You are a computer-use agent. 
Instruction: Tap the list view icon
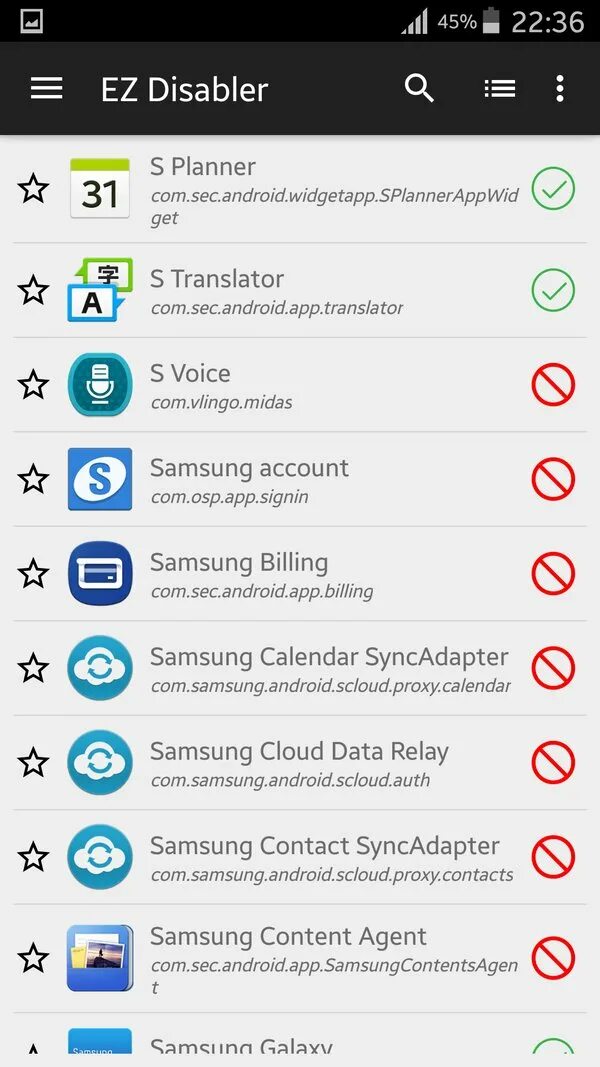(x=499, y=89)
